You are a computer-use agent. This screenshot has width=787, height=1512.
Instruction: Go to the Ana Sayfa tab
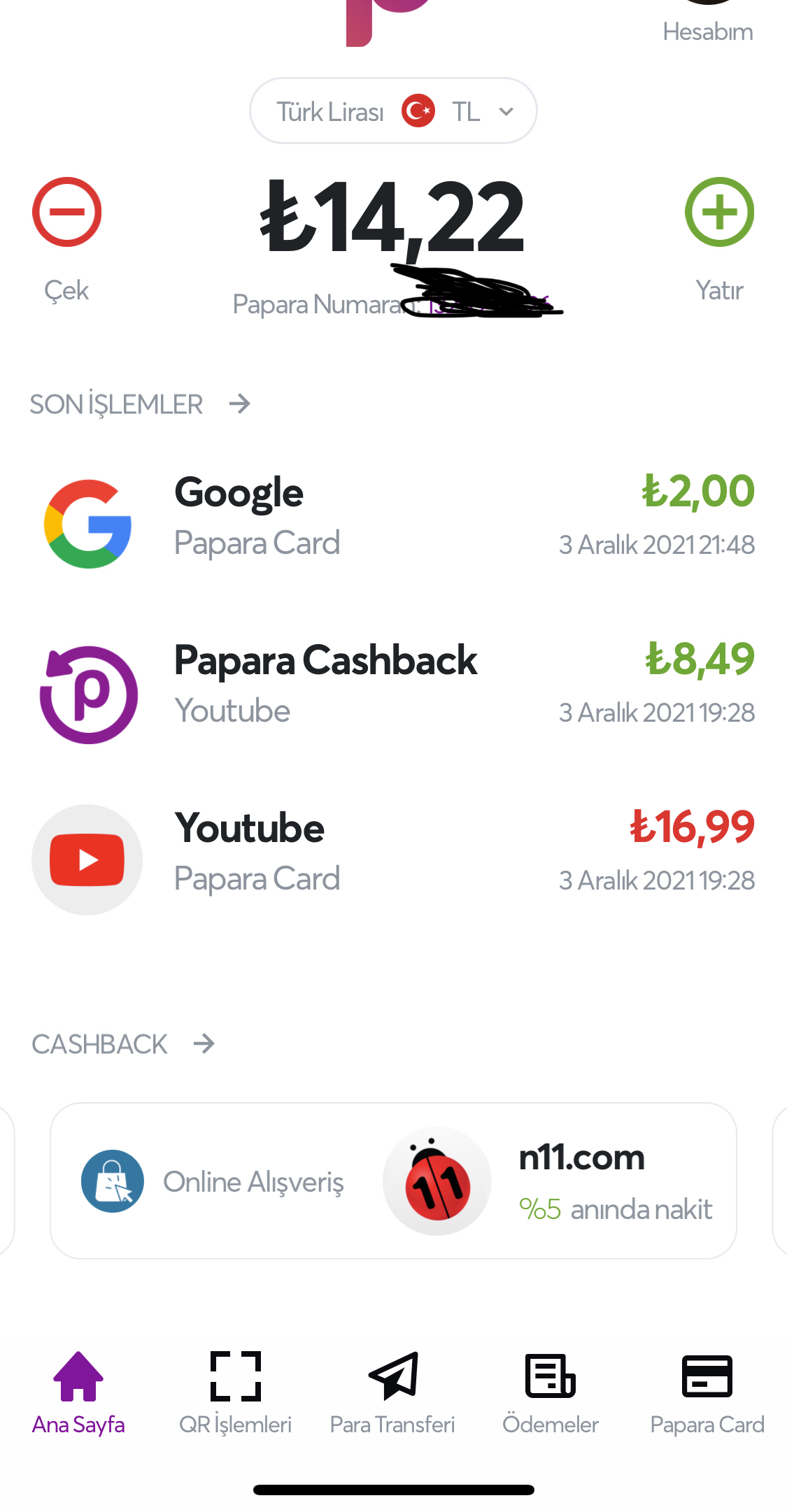78,1392
